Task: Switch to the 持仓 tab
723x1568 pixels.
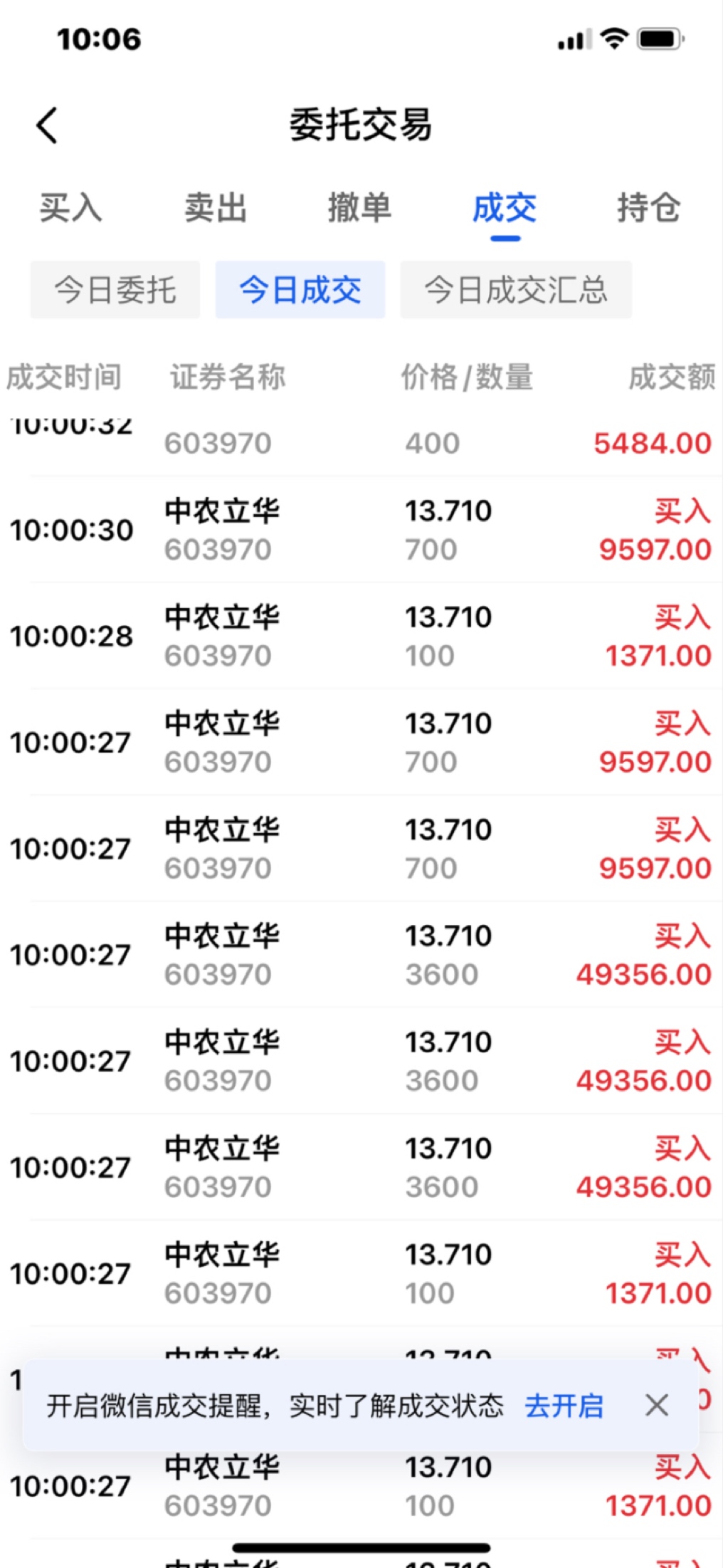Action: (649, 208)
